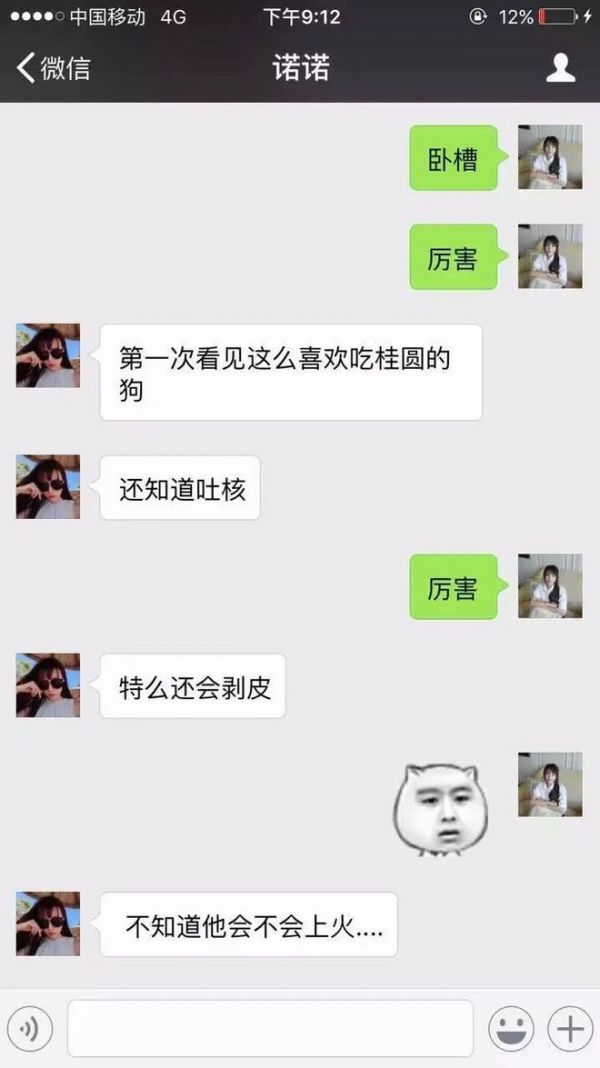Tap the cat-face meme sticker message

coord(441,808)
